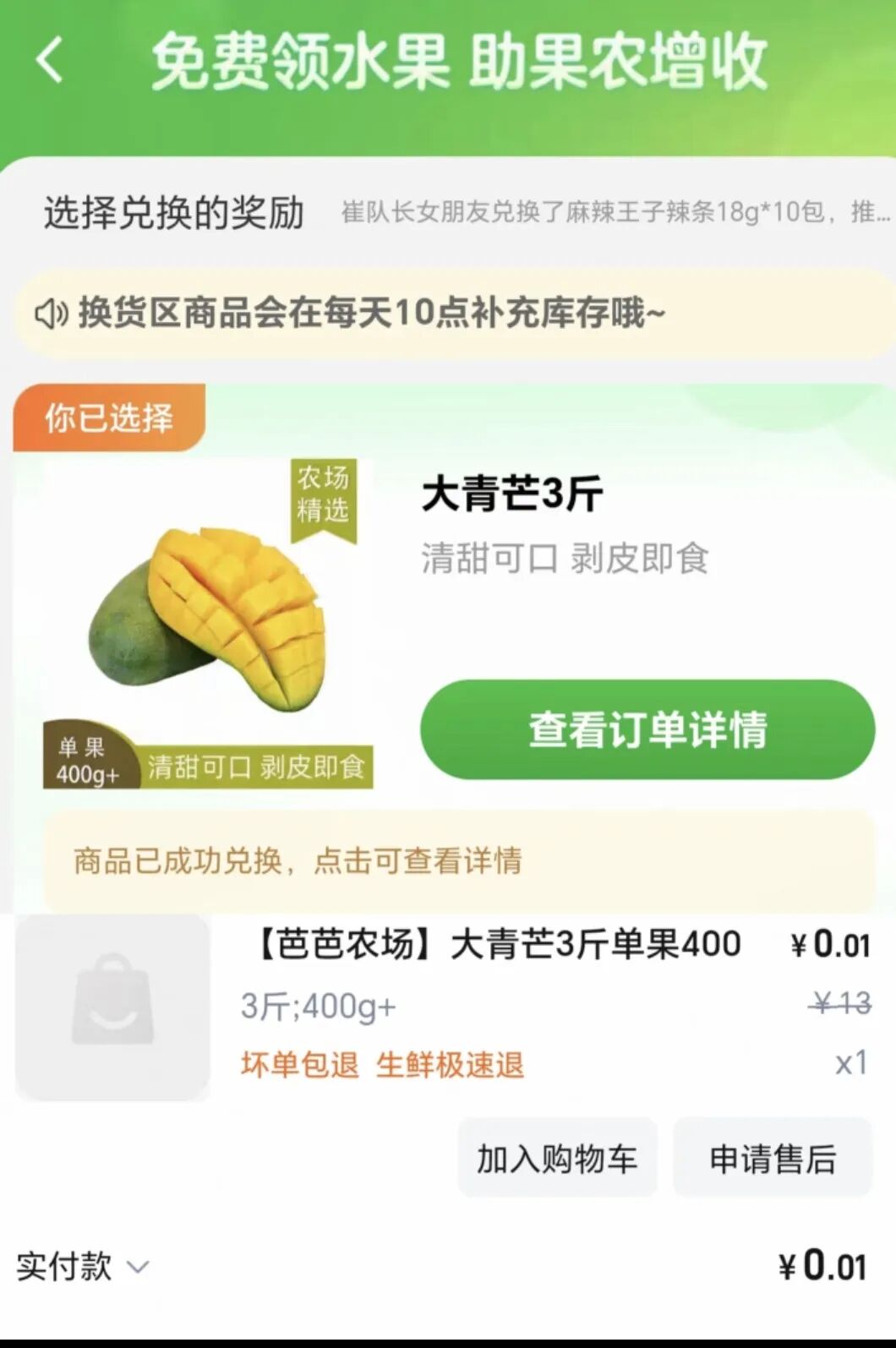Go back using the top arrow
The height and width of the screenshot is (1348, 896).
click(49, 61)
